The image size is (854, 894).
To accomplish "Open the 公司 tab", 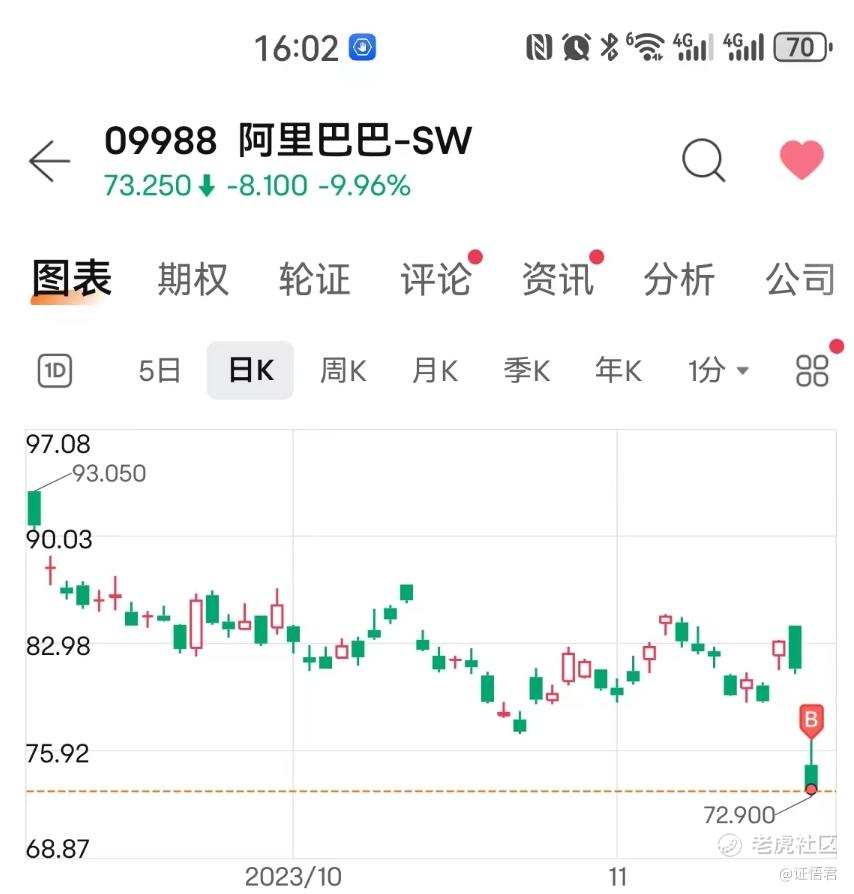I will (x=800, y=280).
